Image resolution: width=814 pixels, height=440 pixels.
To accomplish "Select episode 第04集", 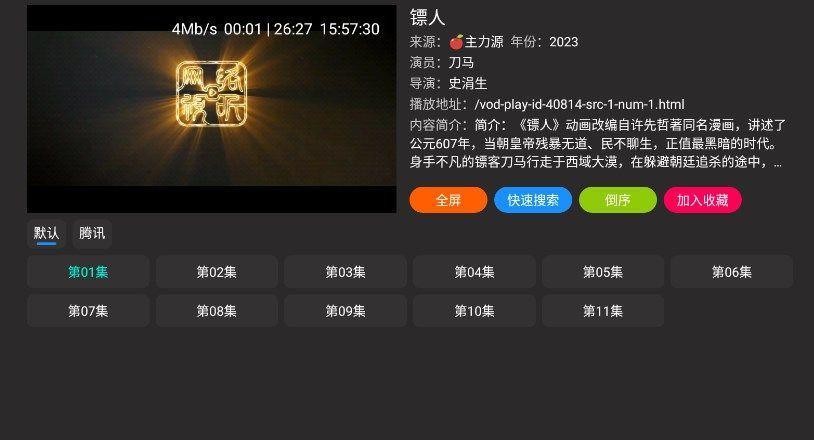I will [474, 272].
